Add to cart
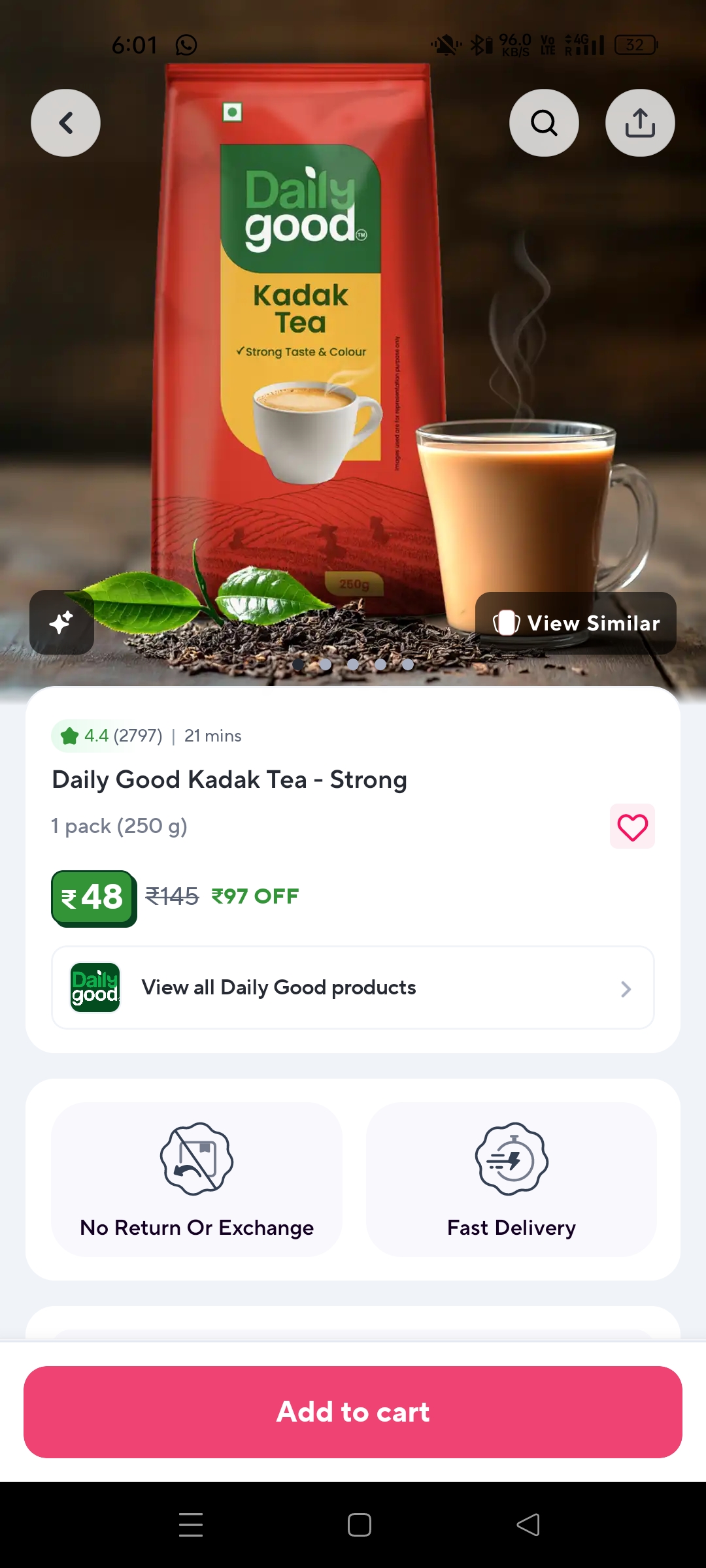The width and height of the screenshot is (706, 1568). [x=353, y=1412]
